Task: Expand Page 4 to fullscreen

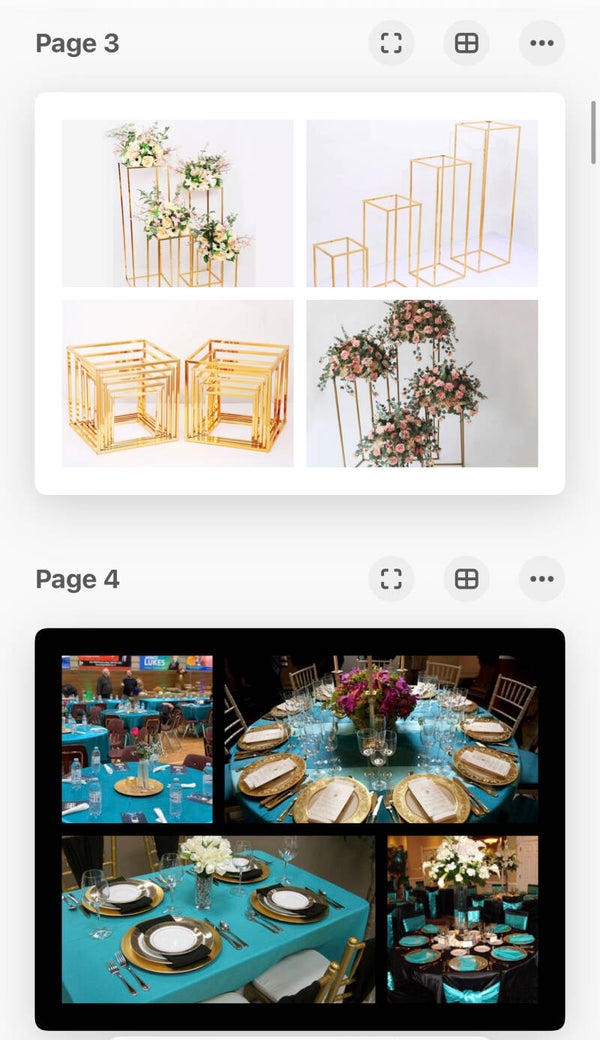Action: coord(391,579)
